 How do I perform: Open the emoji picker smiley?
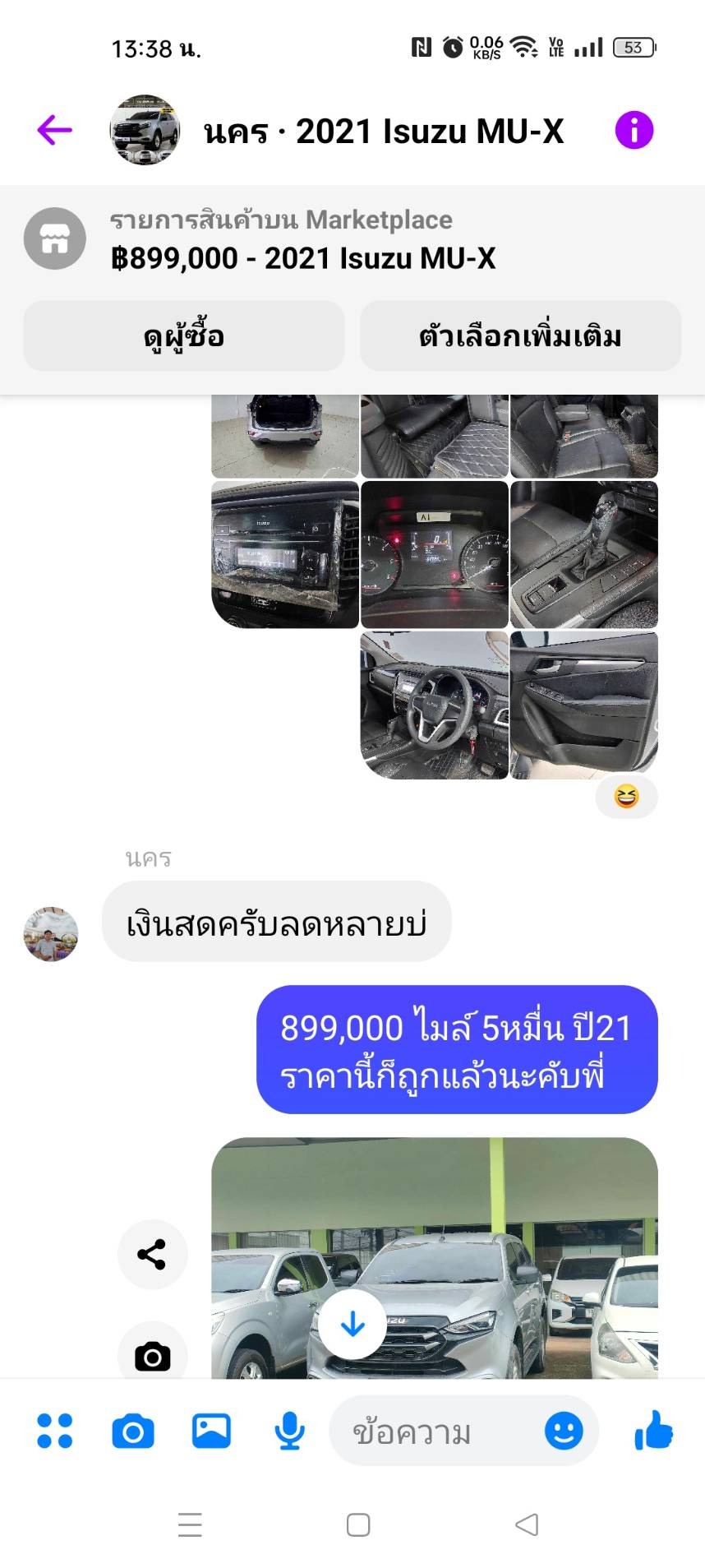pos(564,1431)
